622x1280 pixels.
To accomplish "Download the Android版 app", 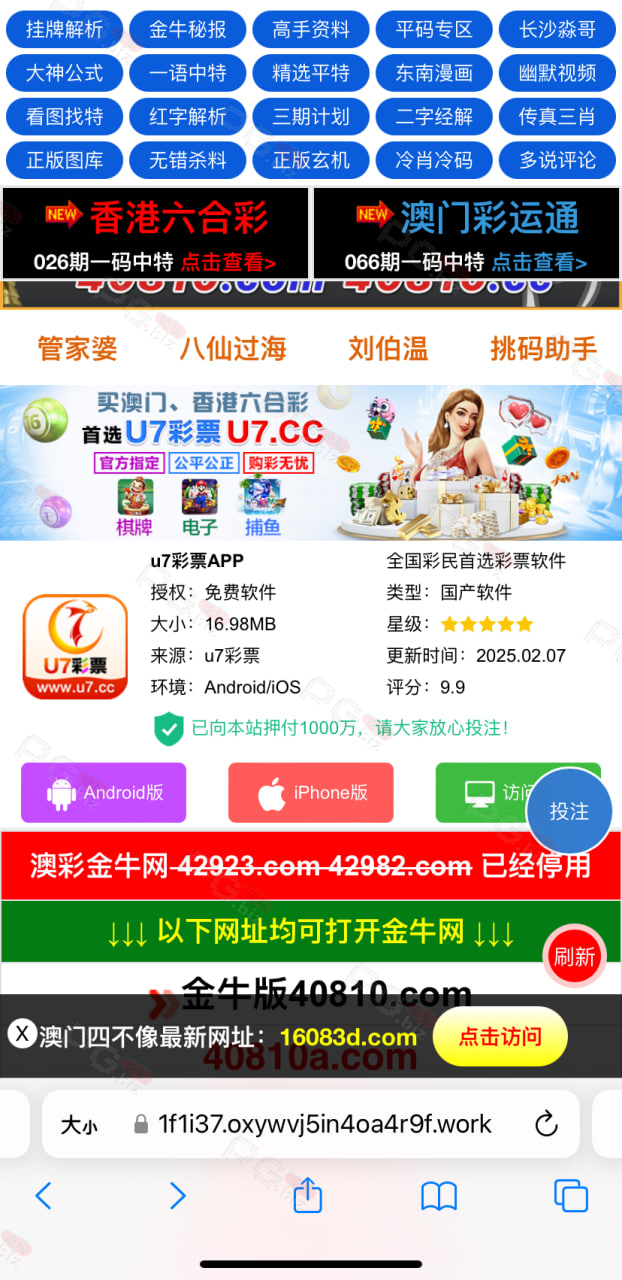I will tap(104, 793).
